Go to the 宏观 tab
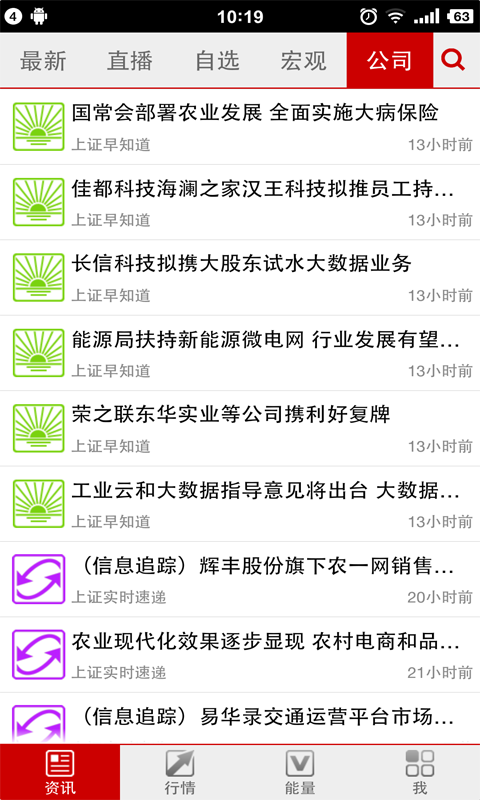Image resolution: width=480 pixels, height=800 pixels. [x=304, y=61]
